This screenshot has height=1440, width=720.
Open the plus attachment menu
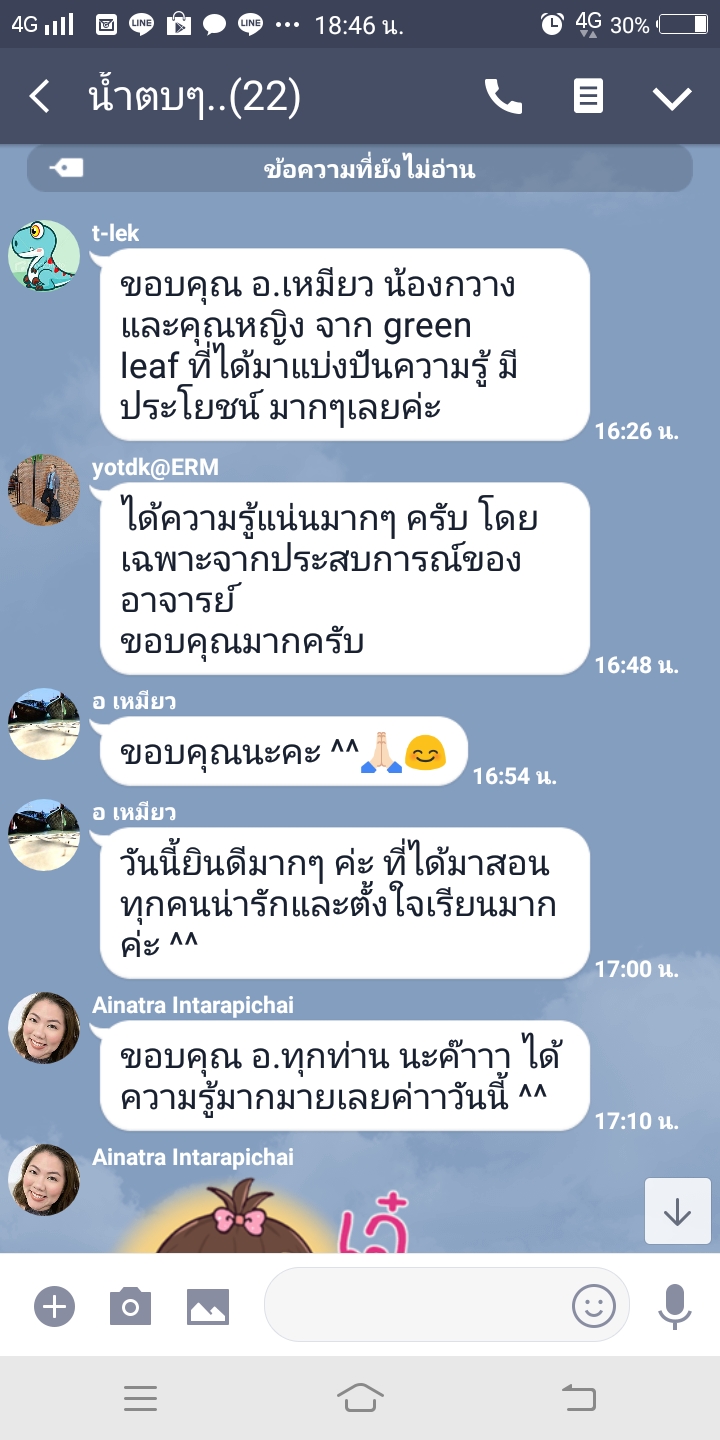(x=54, y=1306)
